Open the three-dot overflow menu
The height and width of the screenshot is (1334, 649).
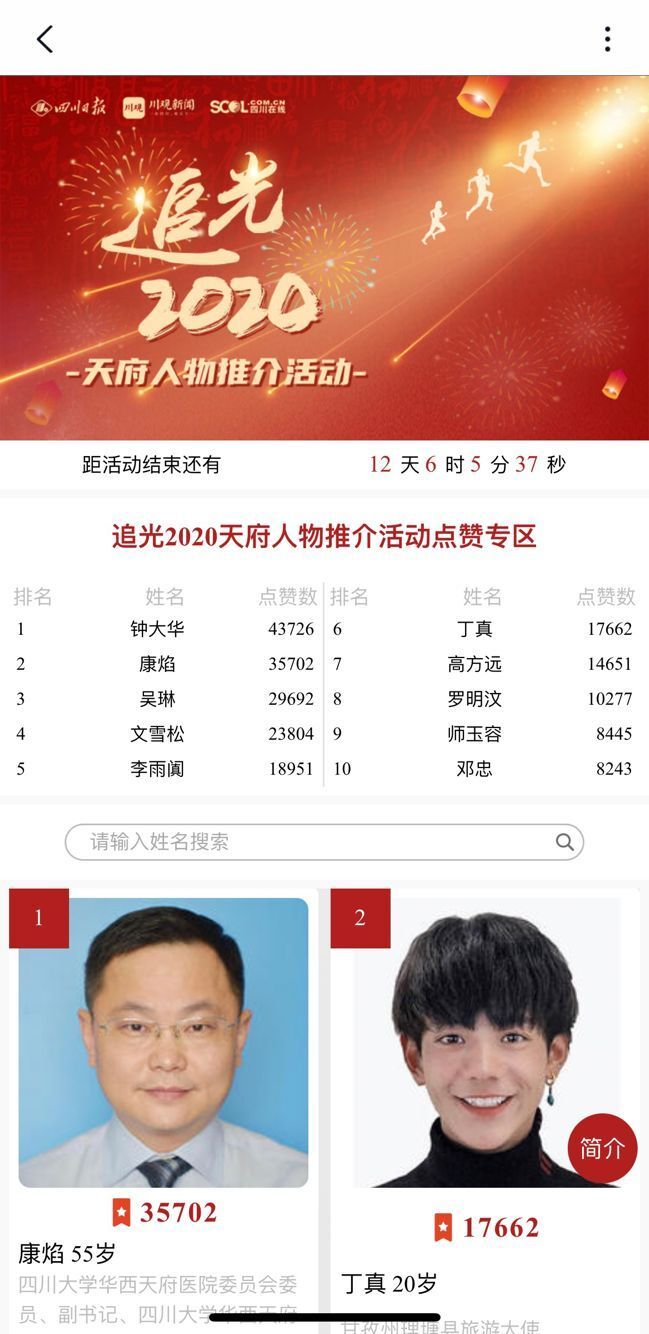[607, 39]
